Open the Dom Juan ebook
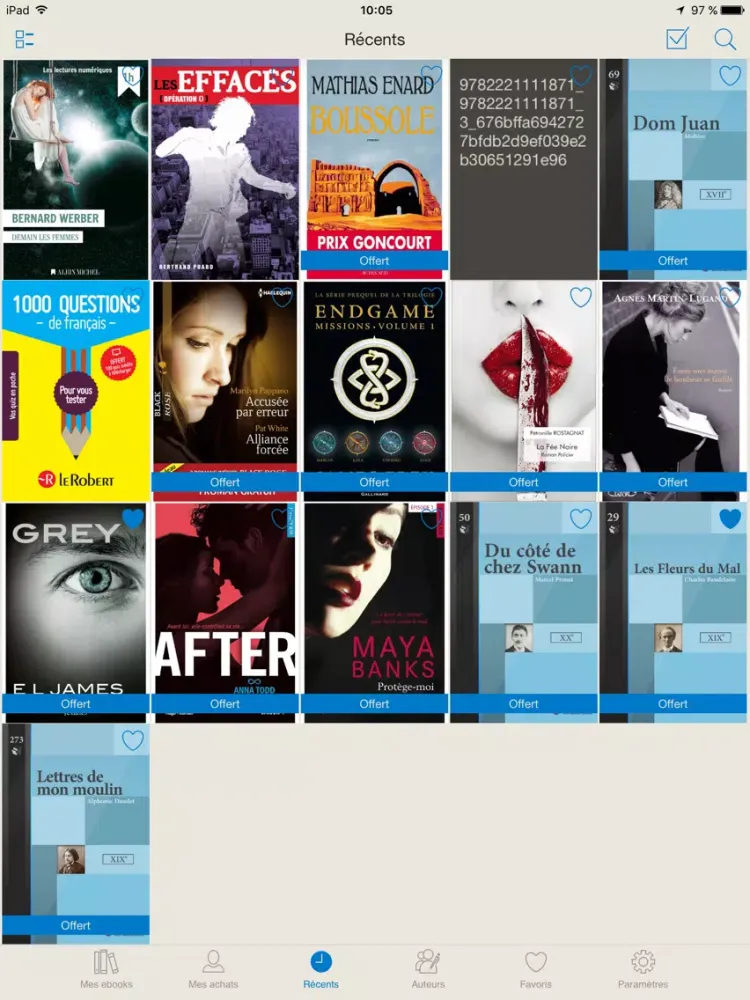Viewport: 750px width, 1000px height. (672, 160)
